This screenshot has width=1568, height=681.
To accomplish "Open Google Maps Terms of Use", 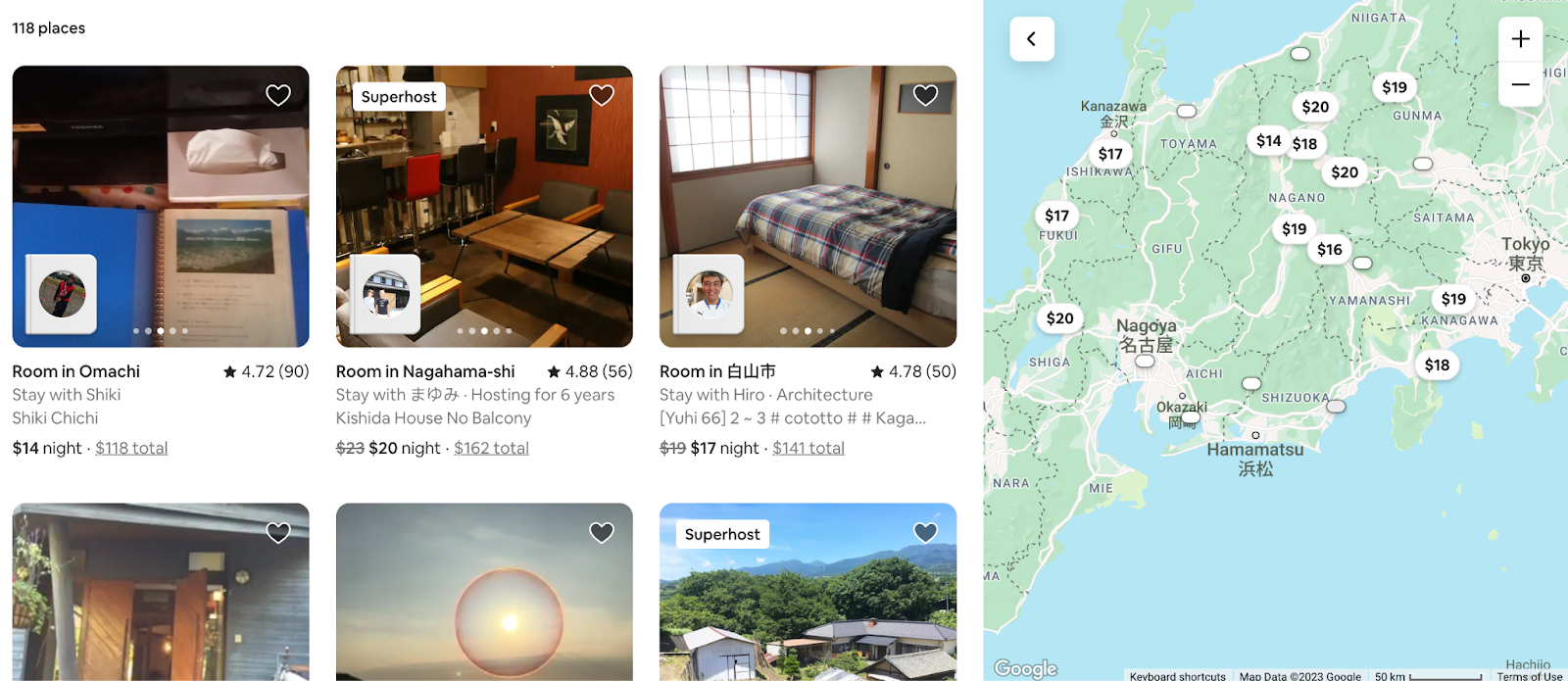I will pos(1529,676).
